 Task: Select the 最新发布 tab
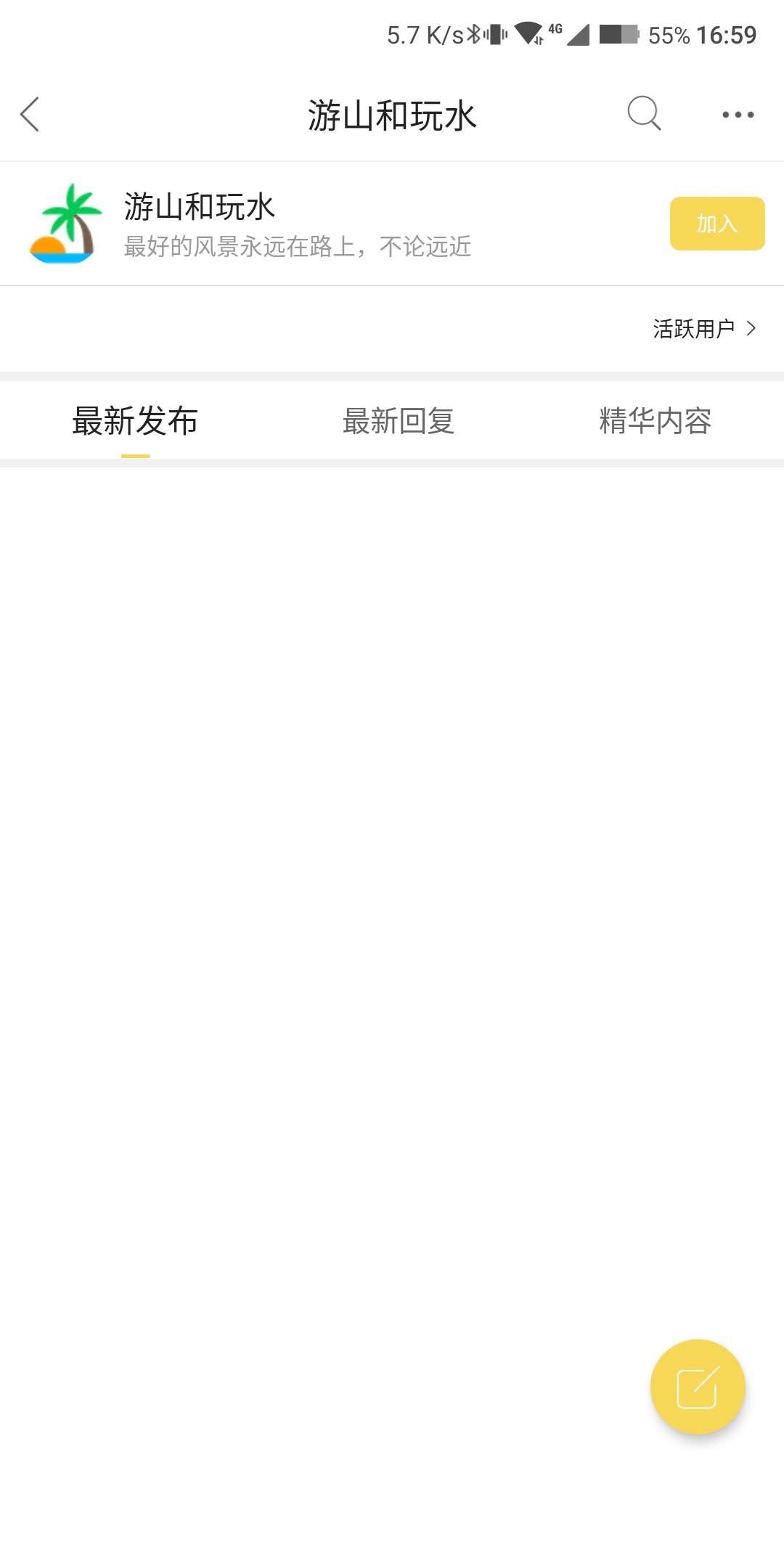[135, 421]
